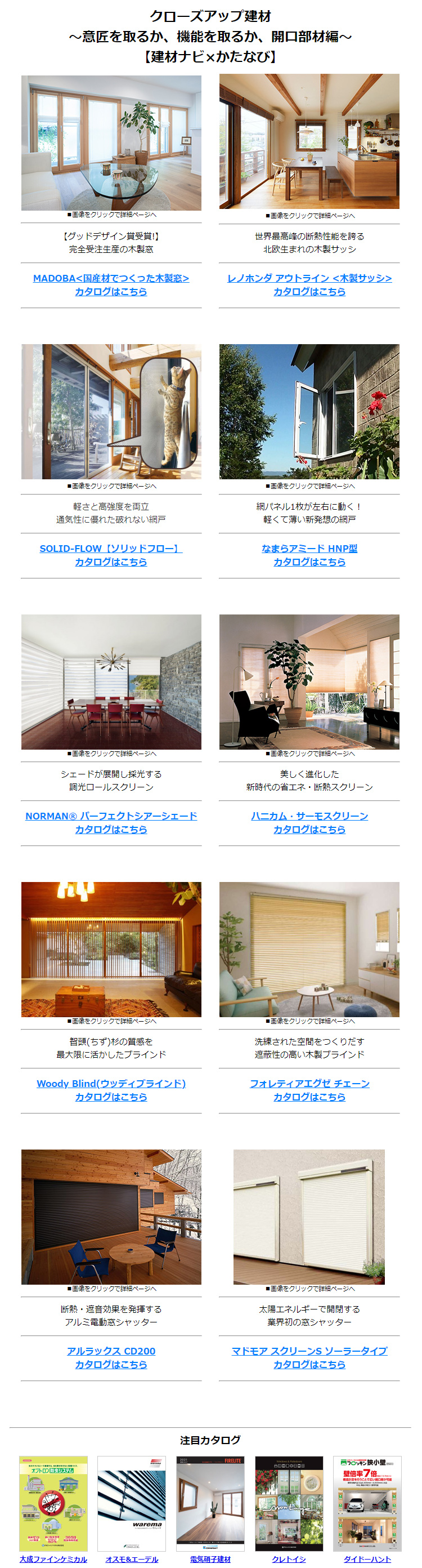Open the アルラックス CD200 catalog link

click(x=111, y=1351)
